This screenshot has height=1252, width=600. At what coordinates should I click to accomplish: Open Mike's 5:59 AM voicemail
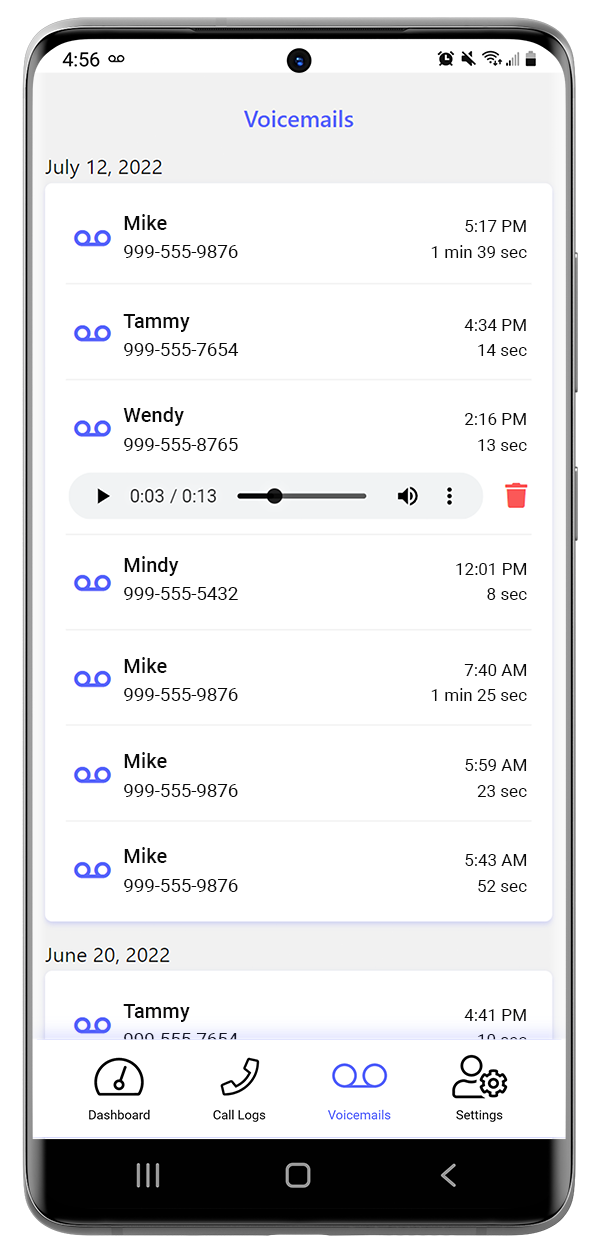[x=299, y=776]
